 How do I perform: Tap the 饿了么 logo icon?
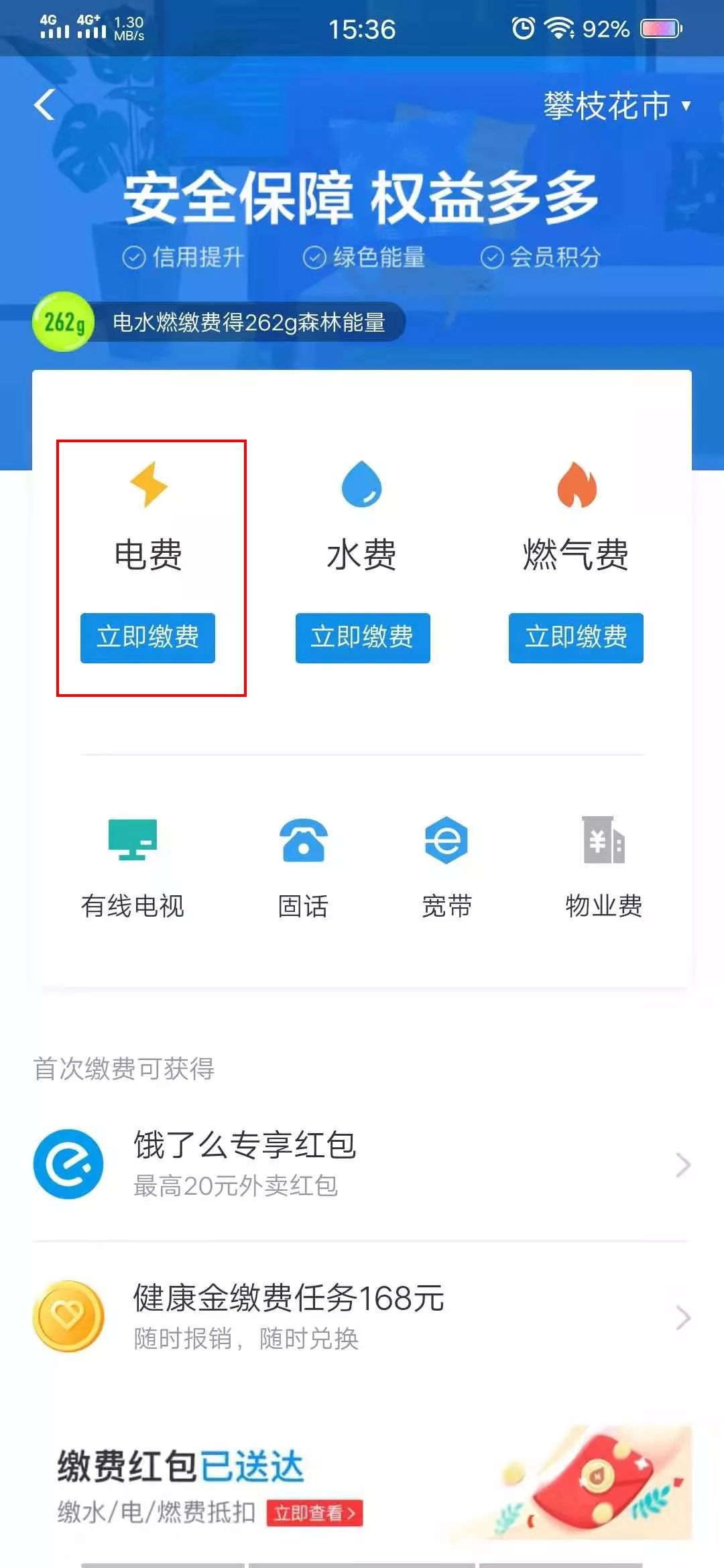click(x=69, y=1163)
